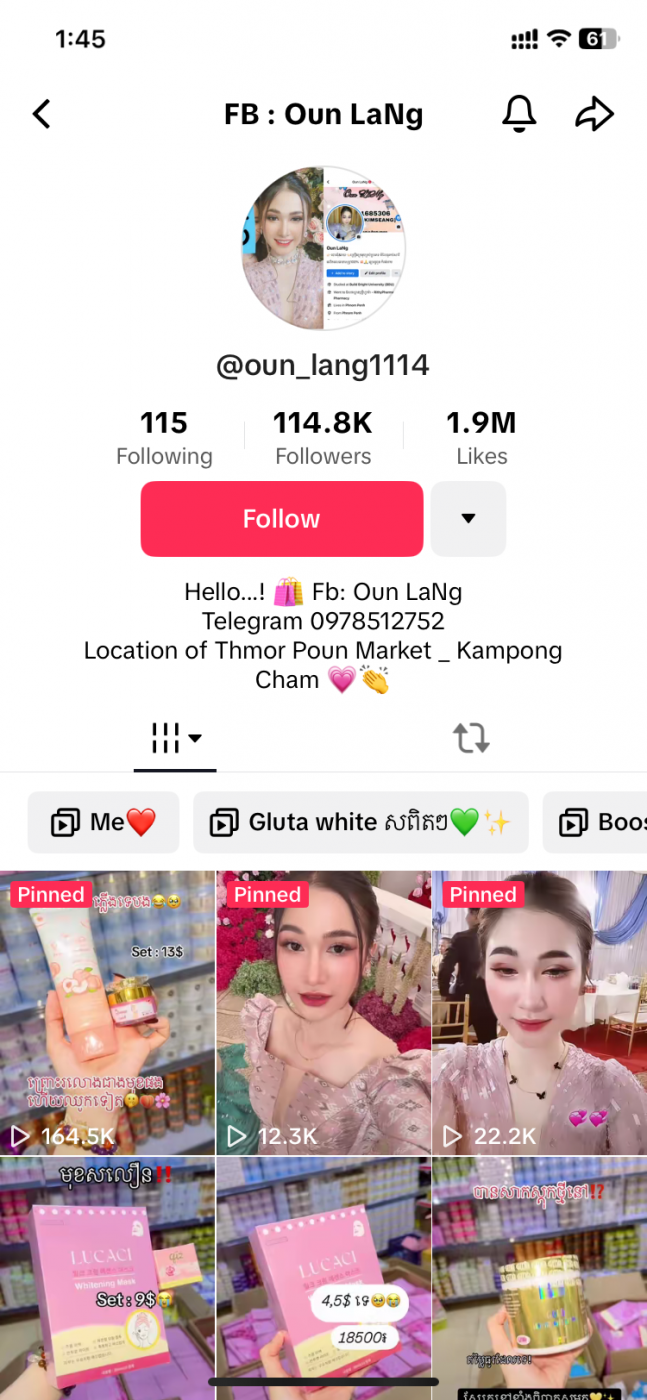647x1400 pixels.
Task: Open the Me playlist chip
Action: pos(103,822)
